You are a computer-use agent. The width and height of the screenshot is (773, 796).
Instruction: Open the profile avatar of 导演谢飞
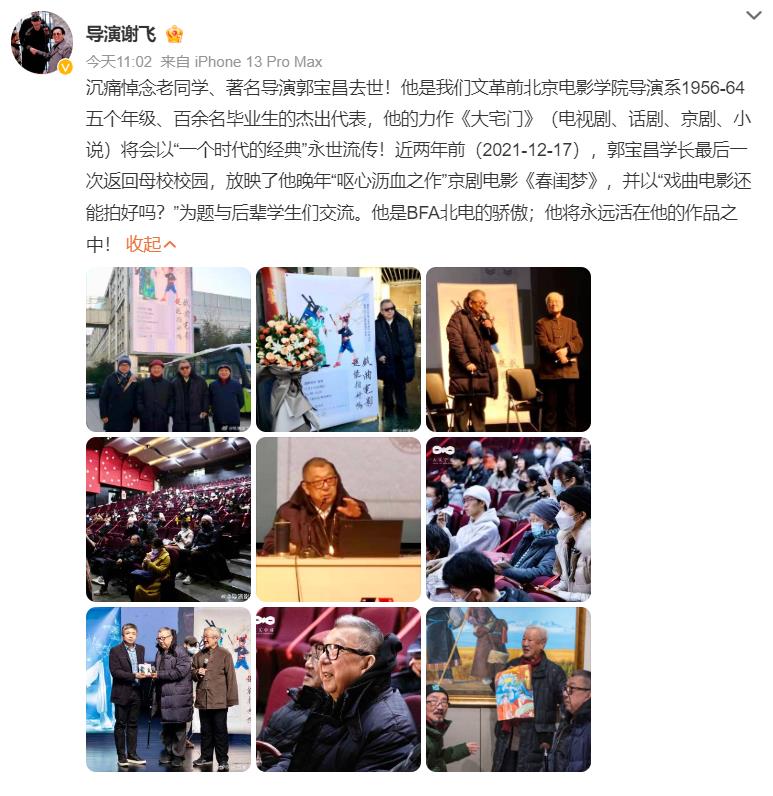click(x=42, y=44)
